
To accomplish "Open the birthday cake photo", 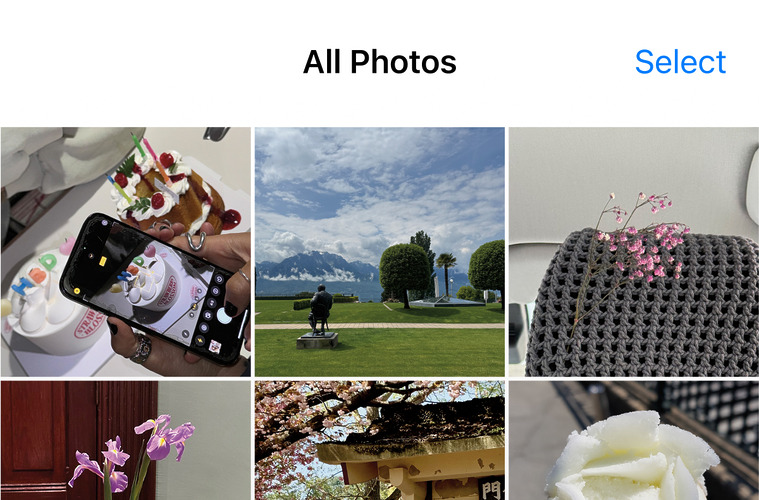I will pyautogui.click(x=125, y=251).
